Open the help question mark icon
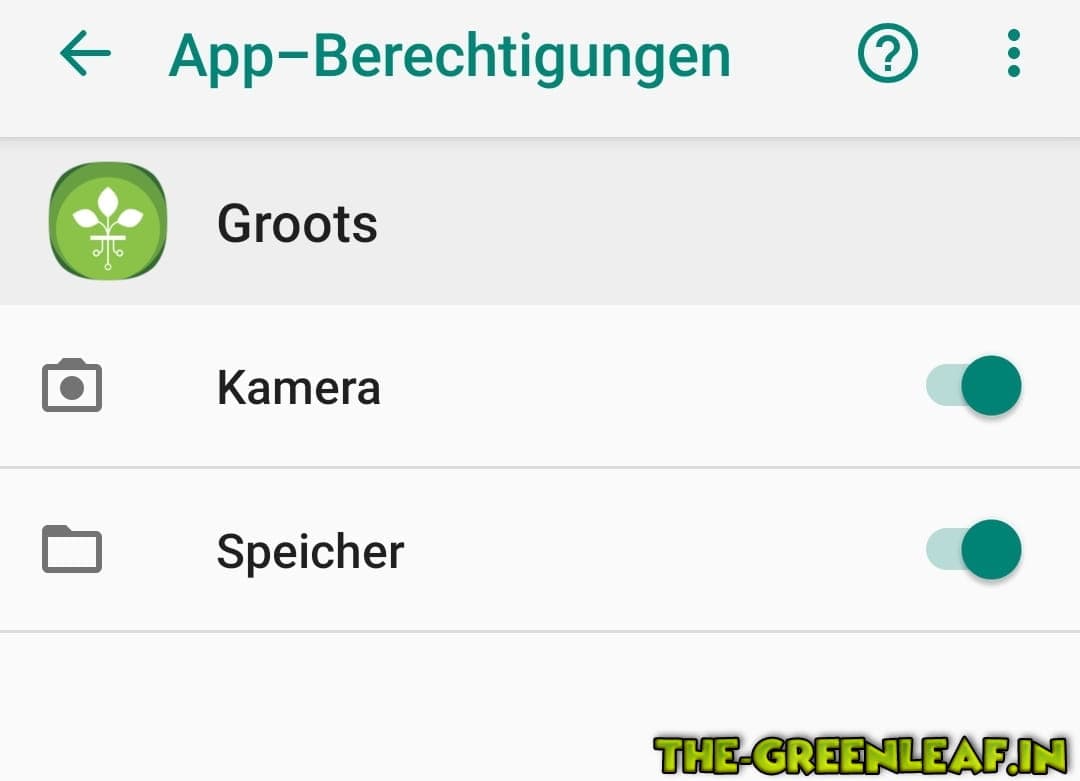The width and height of the screenshot is (1080, 781). point(887,54)
